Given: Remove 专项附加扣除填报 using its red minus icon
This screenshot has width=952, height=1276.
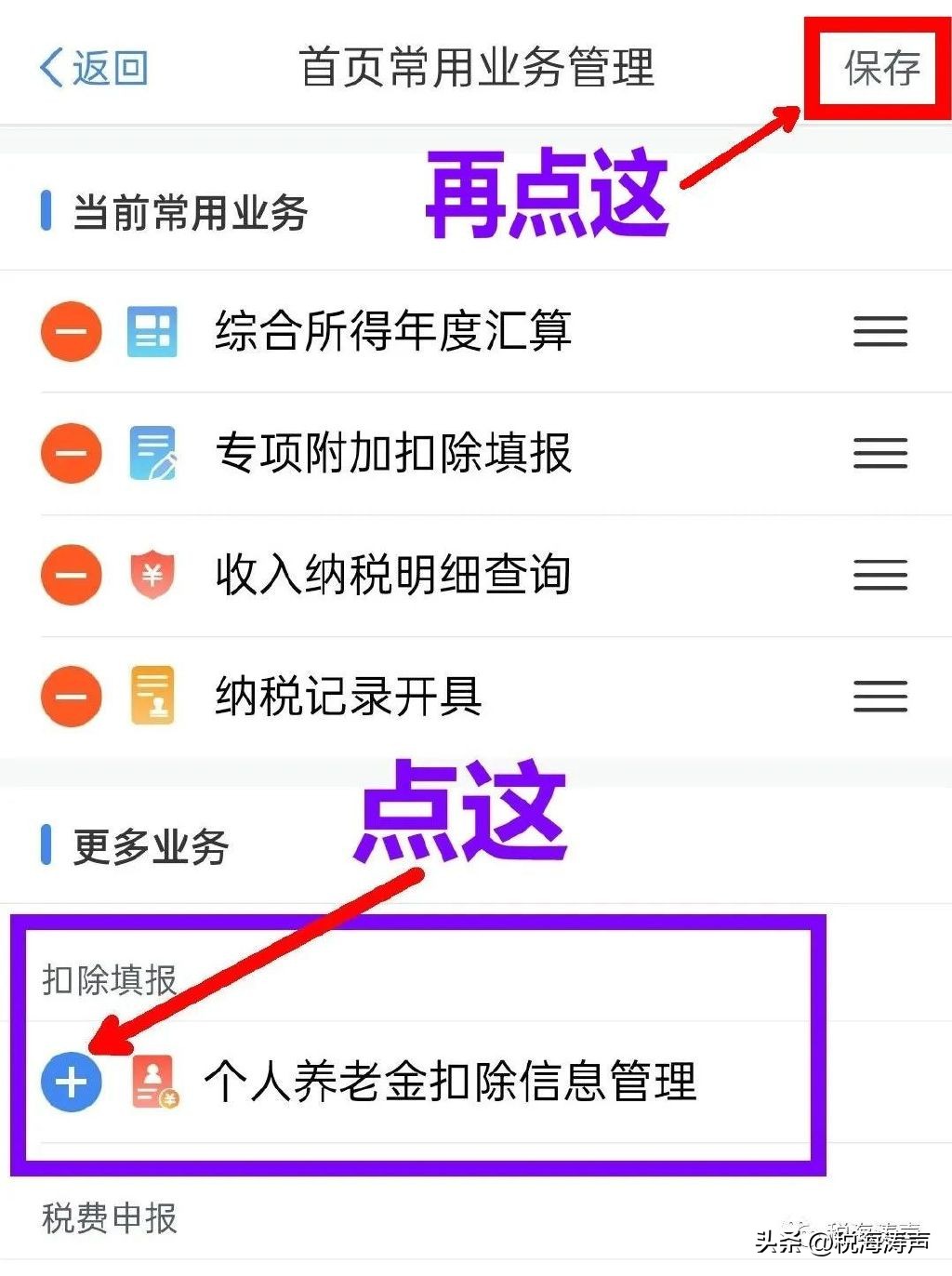Looking at the screenshot, I should pyautogui.click(x=70, y=454).
